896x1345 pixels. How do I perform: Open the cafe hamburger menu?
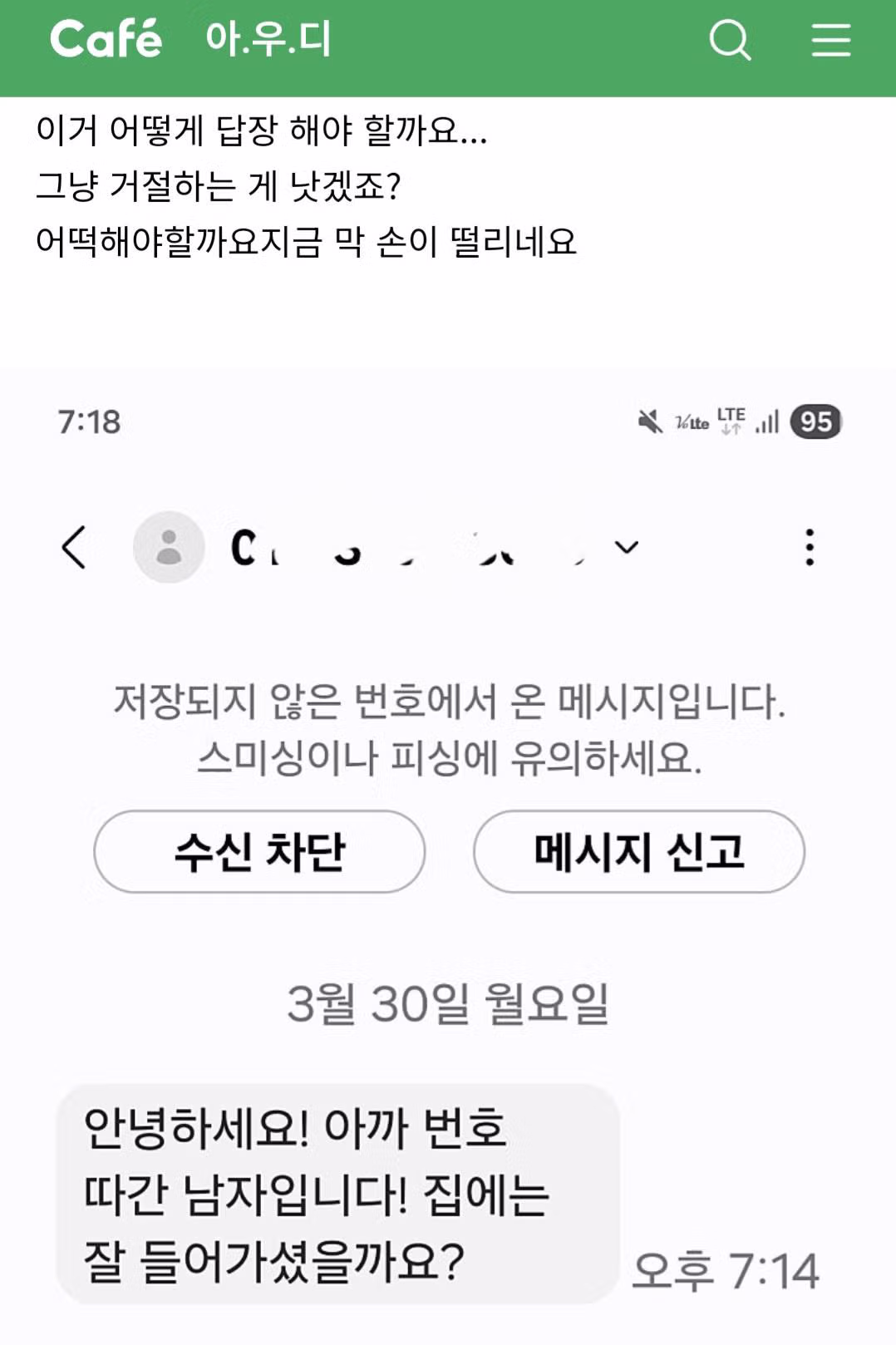tap(830, 38)
